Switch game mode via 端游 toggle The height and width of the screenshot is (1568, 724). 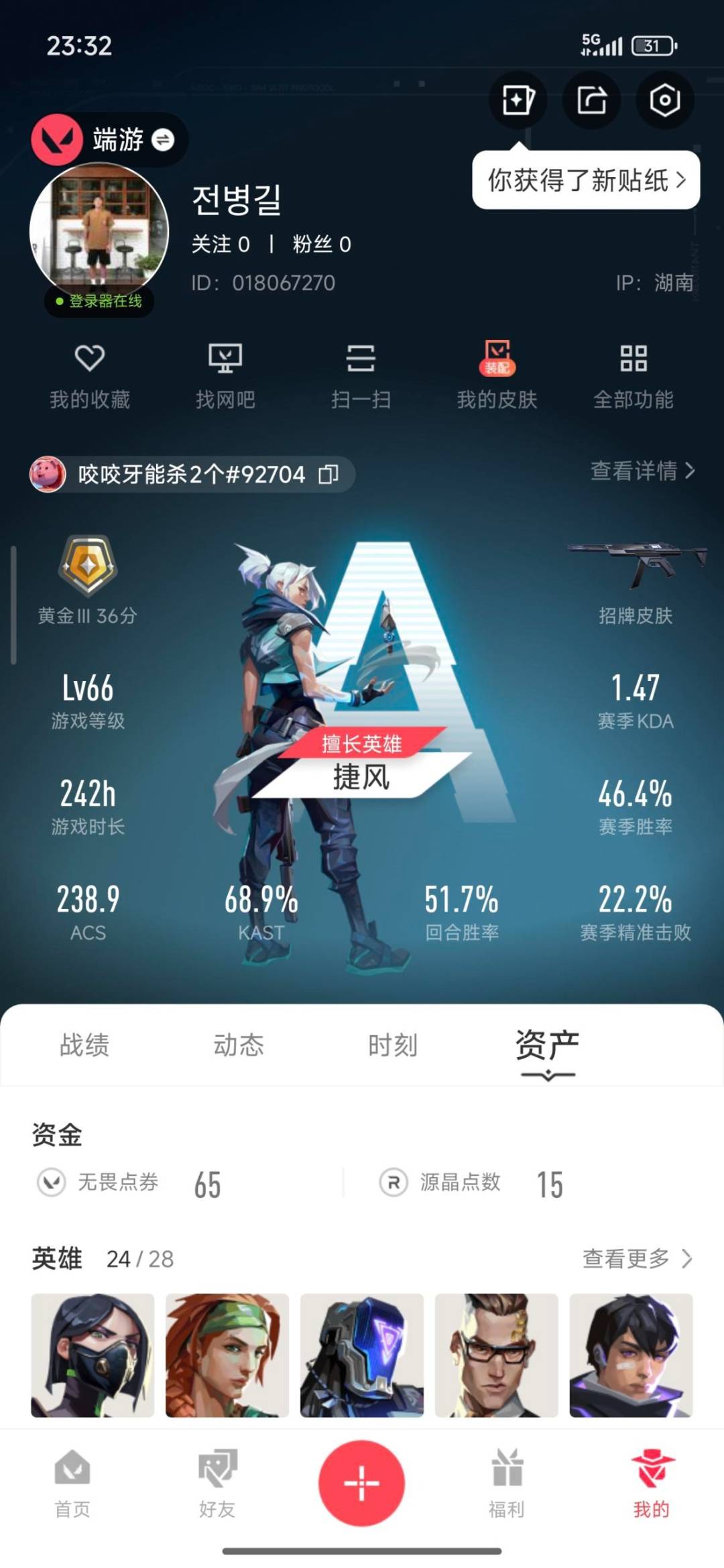coord(162,139)
